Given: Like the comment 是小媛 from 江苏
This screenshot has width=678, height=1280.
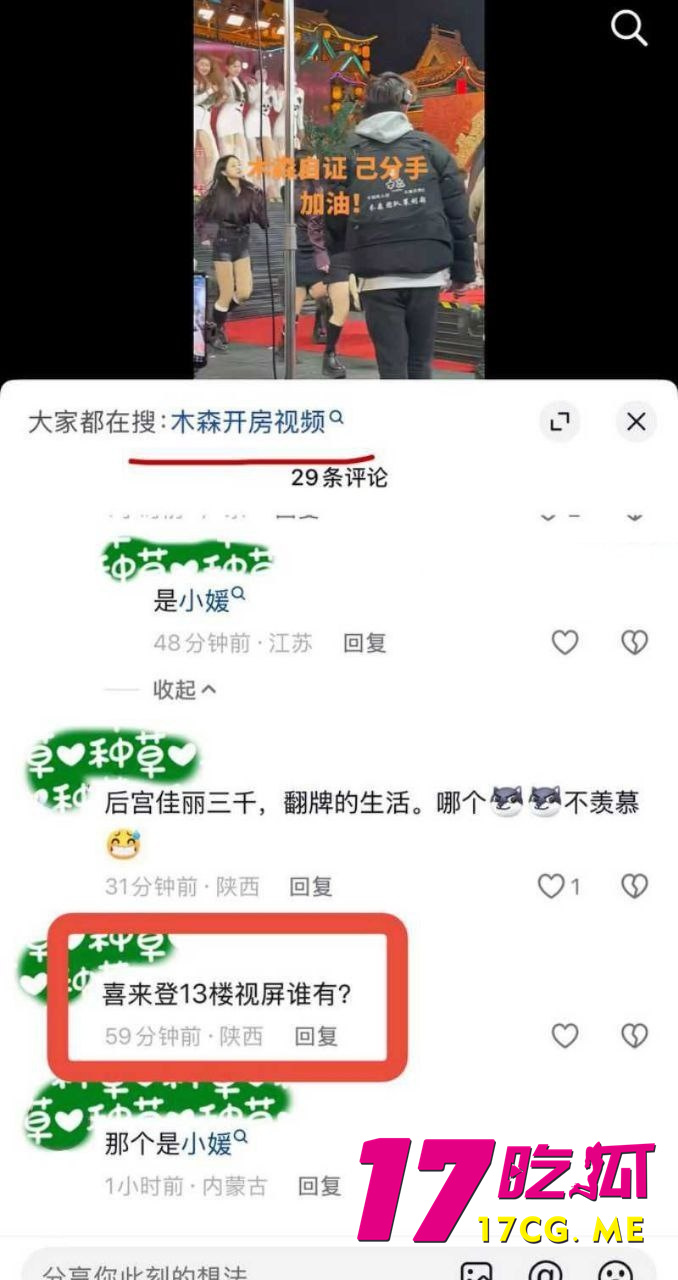Looking at the screenshot, I should [x=565, y=642].
